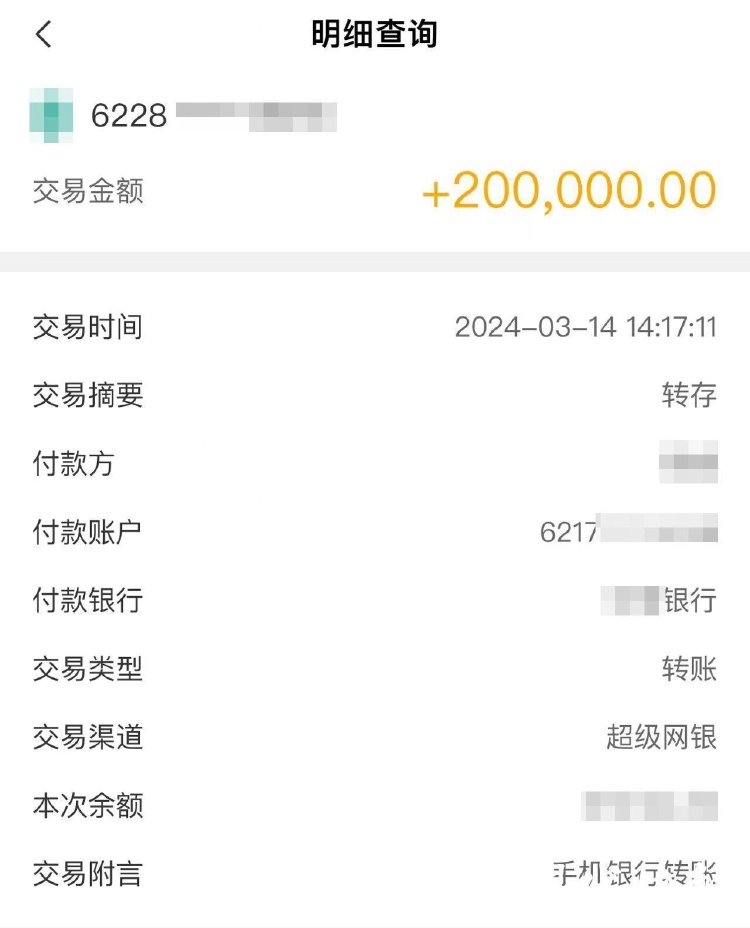
Task: Tap the back arrow at top left
Action: point(42,33)
